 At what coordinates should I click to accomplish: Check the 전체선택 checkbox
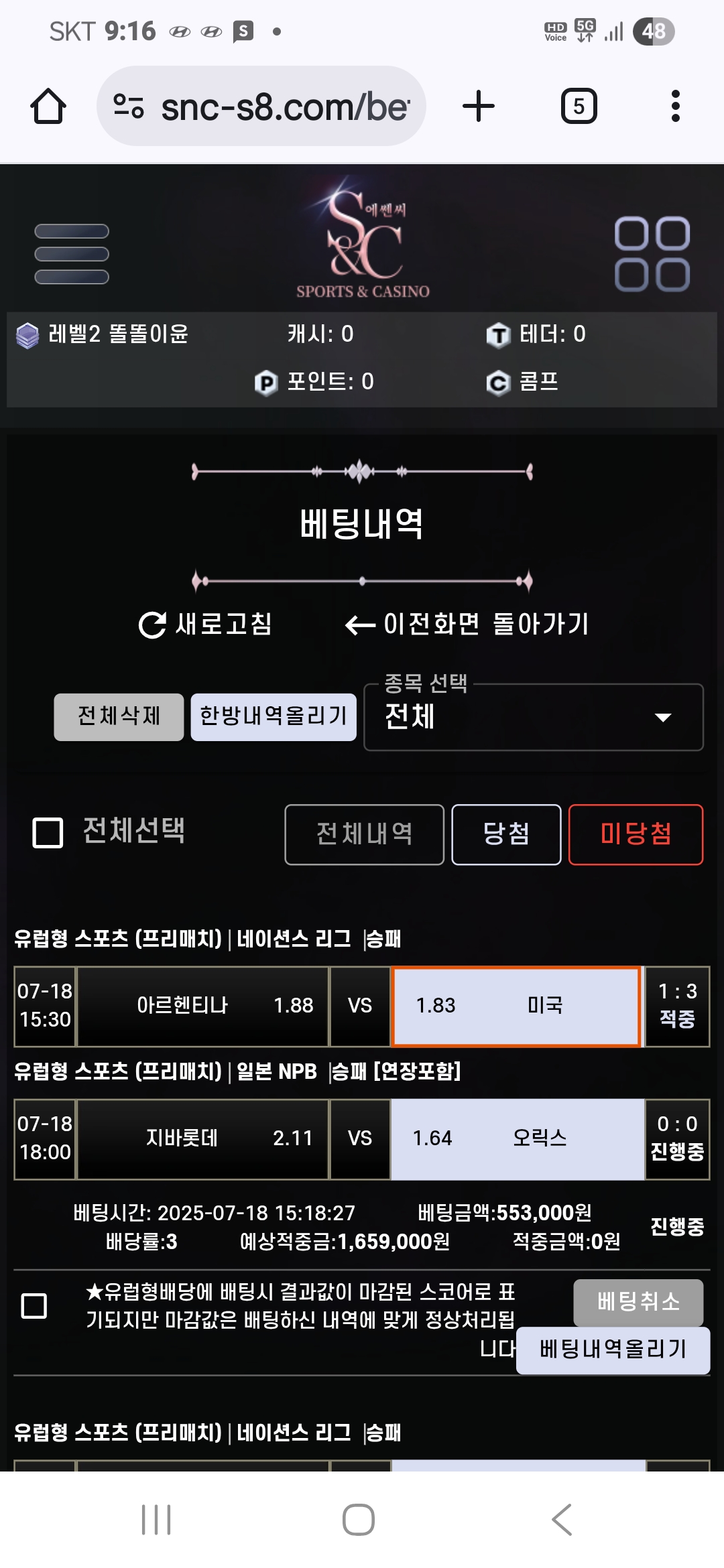[x=48, y=833]
